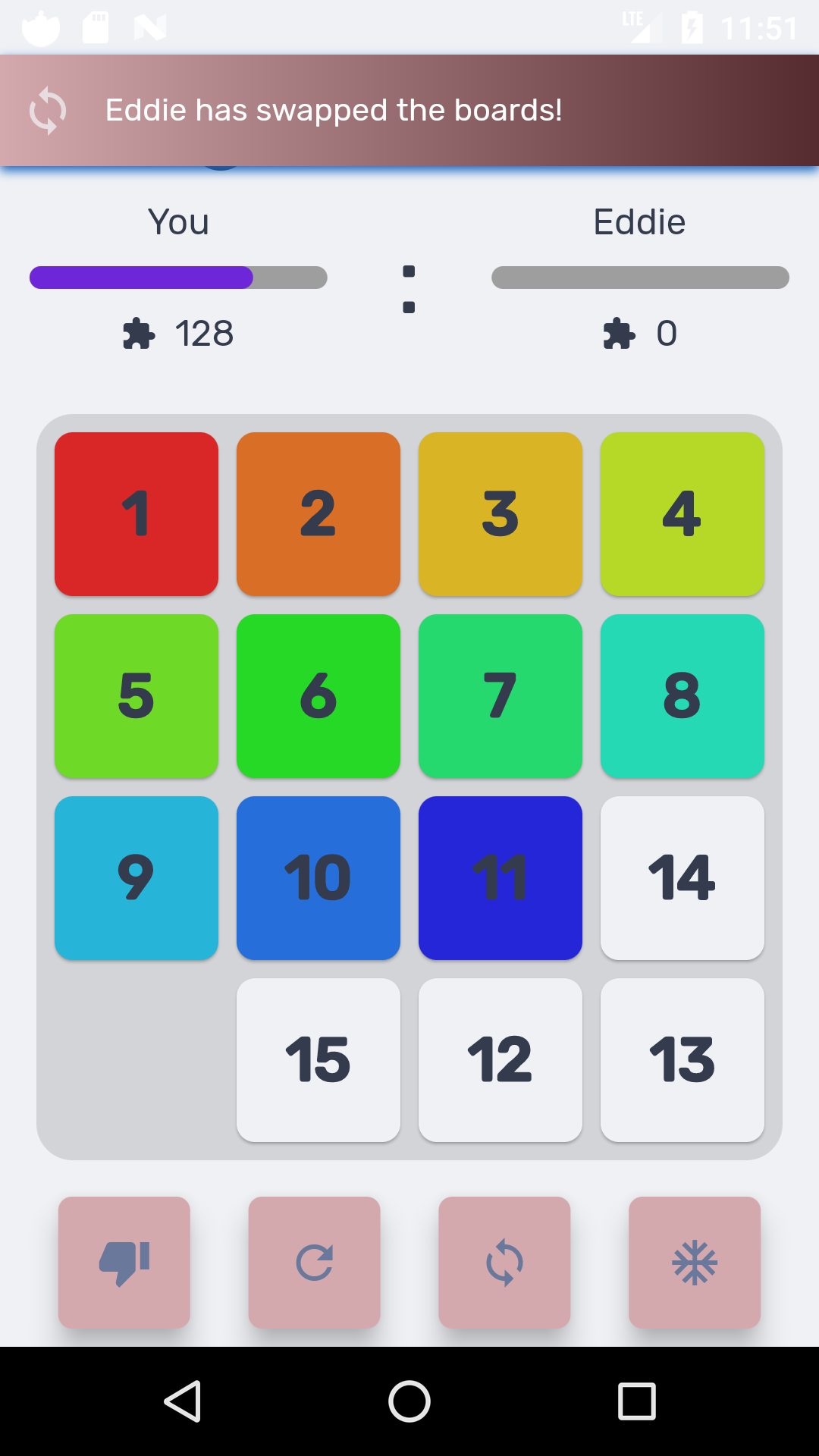
Task: Slide tile 15 into the empty space
Action: click(318, 1060)
